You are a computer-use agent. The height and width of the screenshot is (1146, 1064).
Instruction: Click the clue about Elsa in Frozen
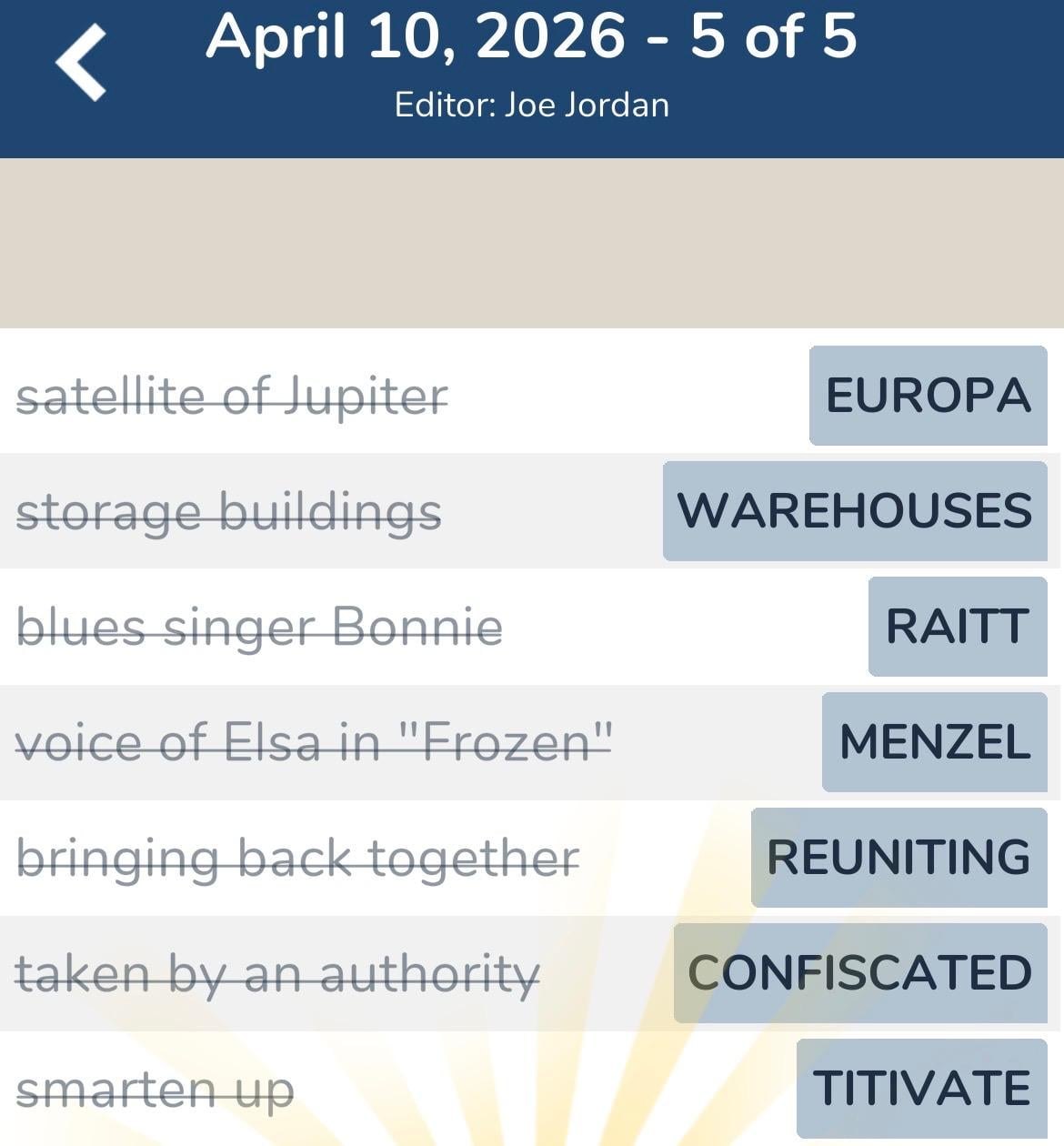tap(316, 741)
